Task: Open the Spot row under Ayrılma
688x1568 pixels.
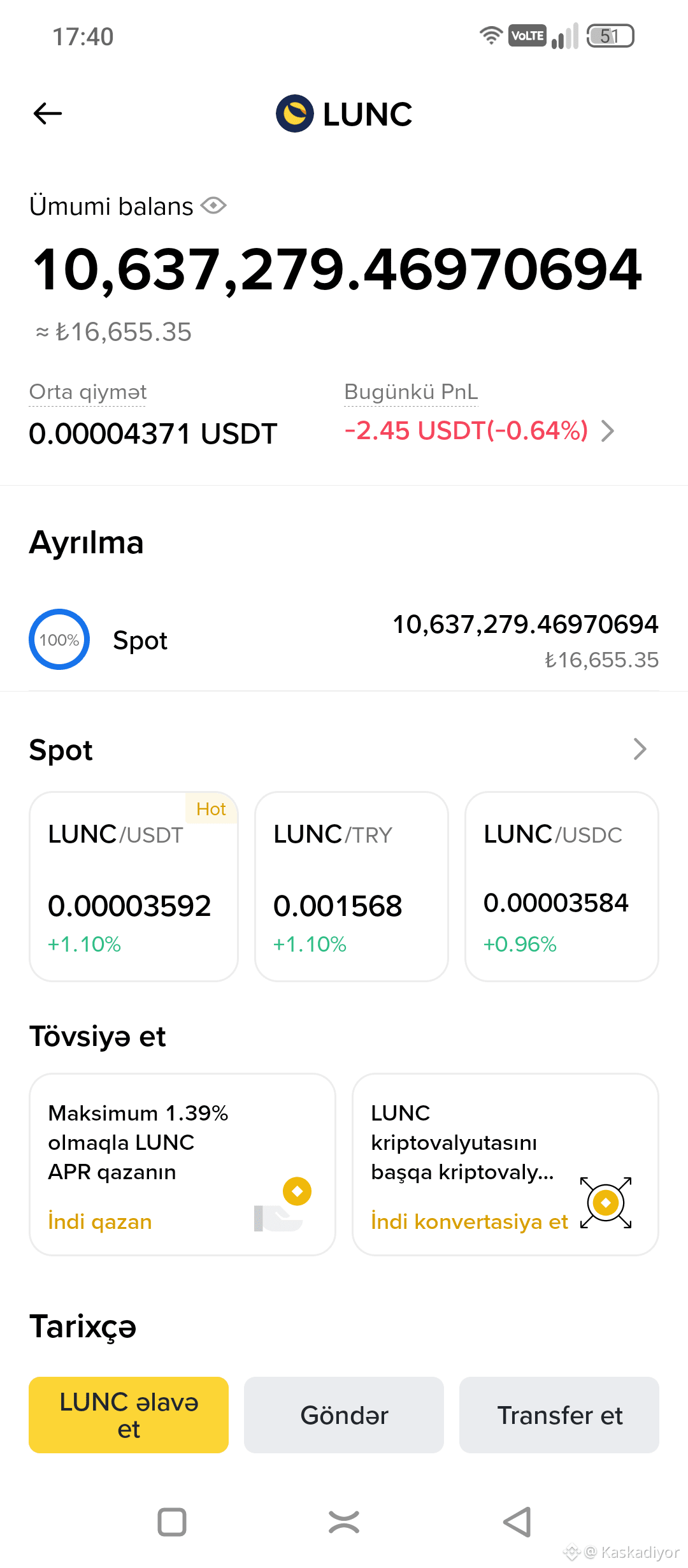Action: (344, 640)
